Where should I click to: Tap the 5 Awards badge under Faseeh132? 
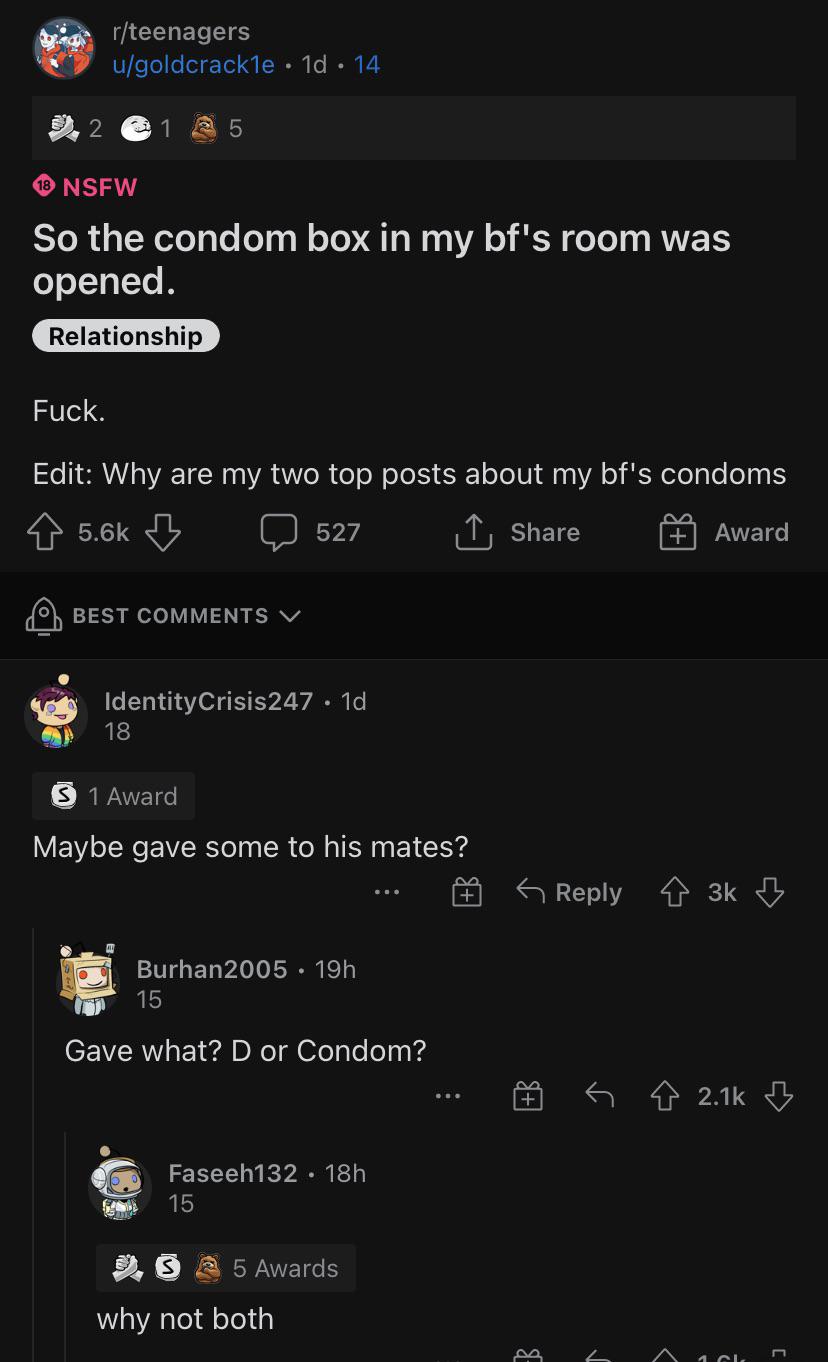point(226,1267)
